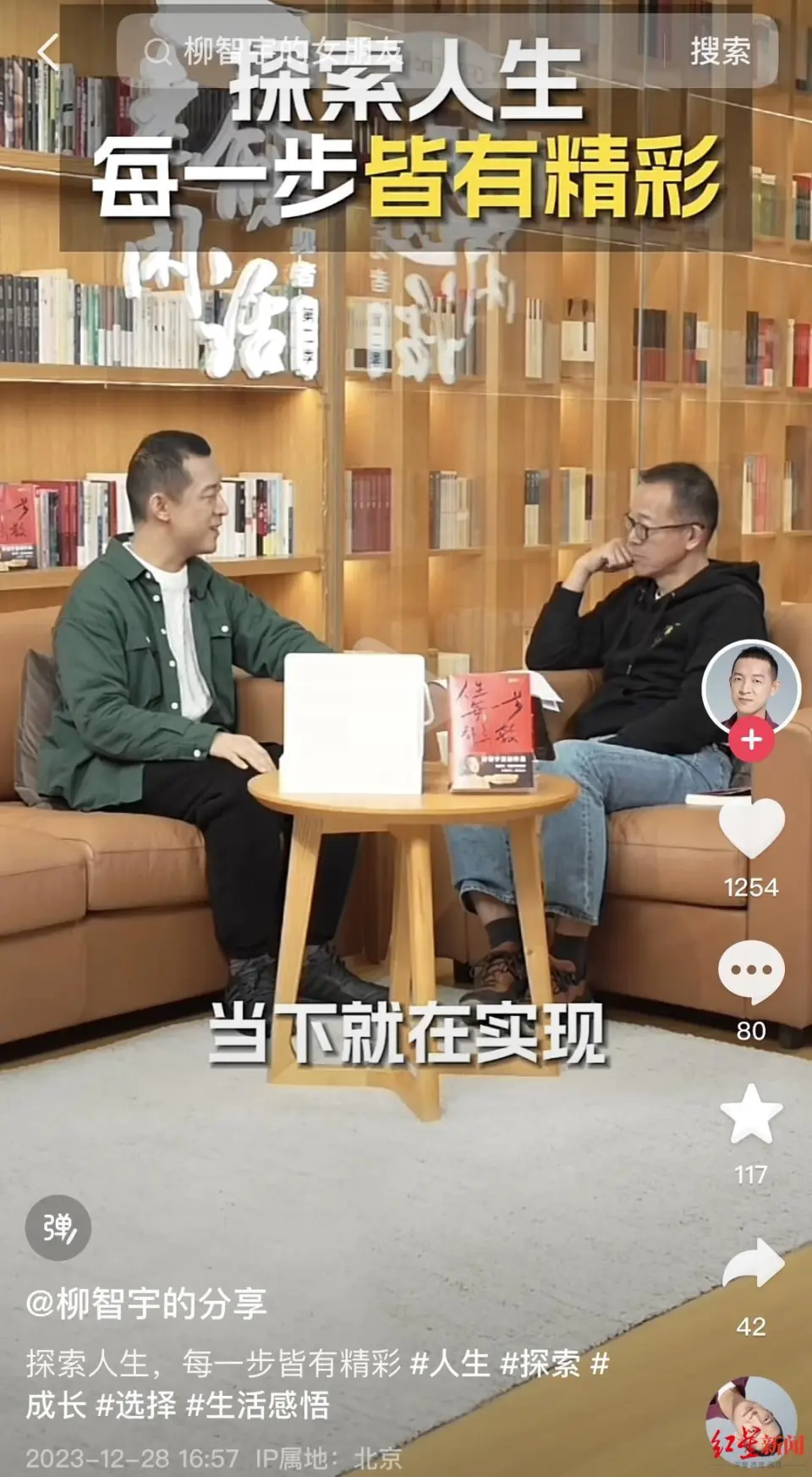The height and width of the screenshot is (1477, 812).
Task: Follow the creator with the red plus
Action: (751, 740)
